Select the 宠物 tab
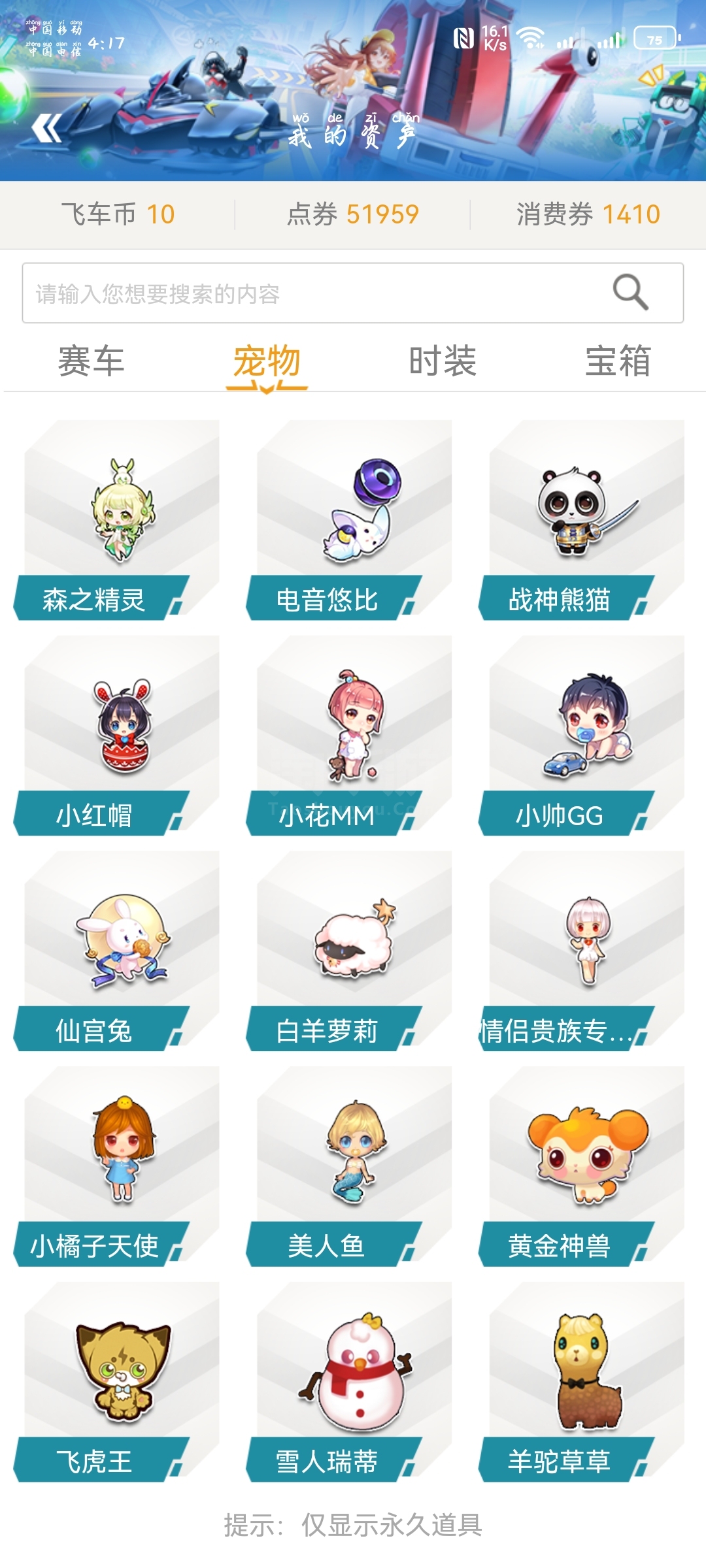The image size is (706, 1568). tap(267, 361)
